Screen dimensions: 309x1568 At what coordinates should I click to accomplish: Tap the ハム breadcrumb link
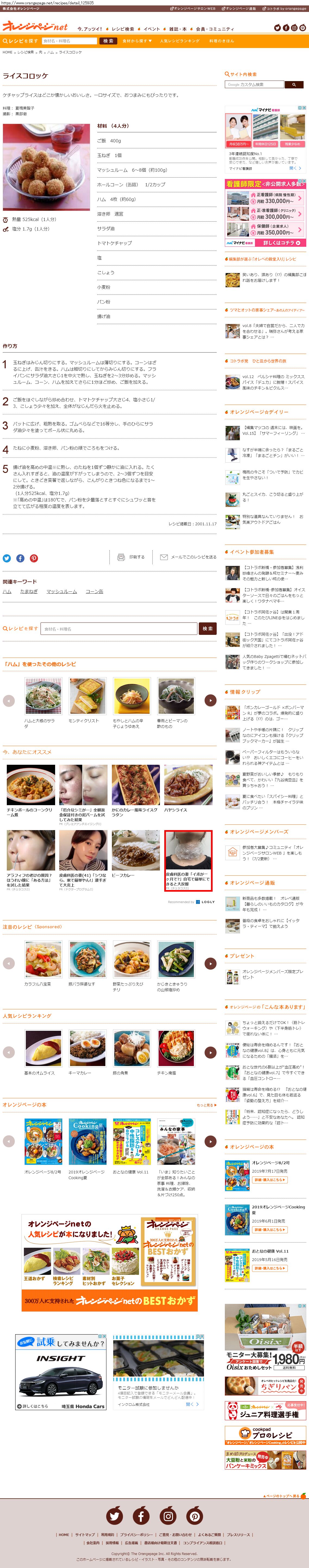(51, 52)
